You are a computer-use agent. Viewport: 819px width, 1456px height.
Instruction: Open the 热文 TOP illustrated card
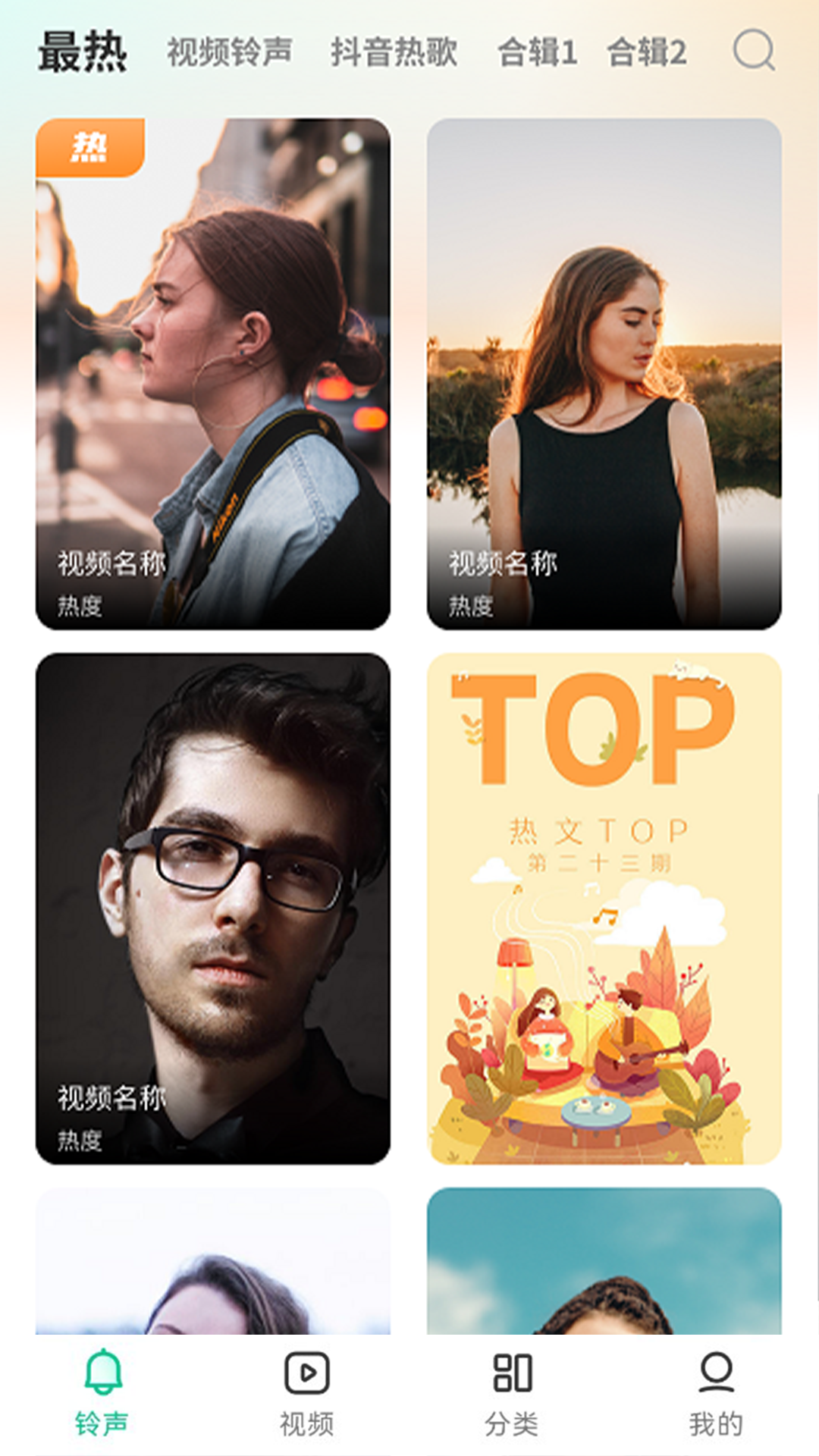pyautogui.click(x=604, y=908)
